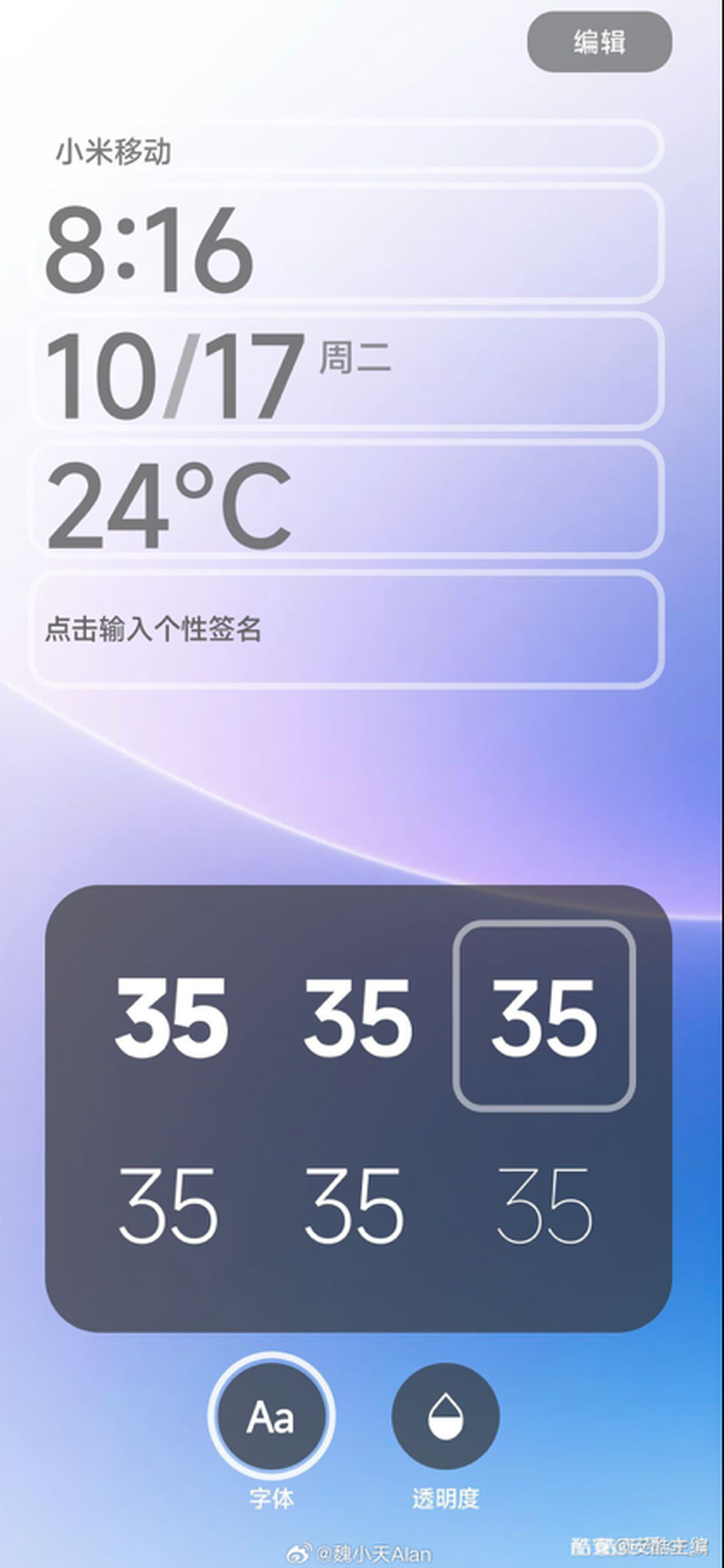Choose the middle font style in top row
The width and height of the screenshot is (724, 1568).
point(359,1018)
